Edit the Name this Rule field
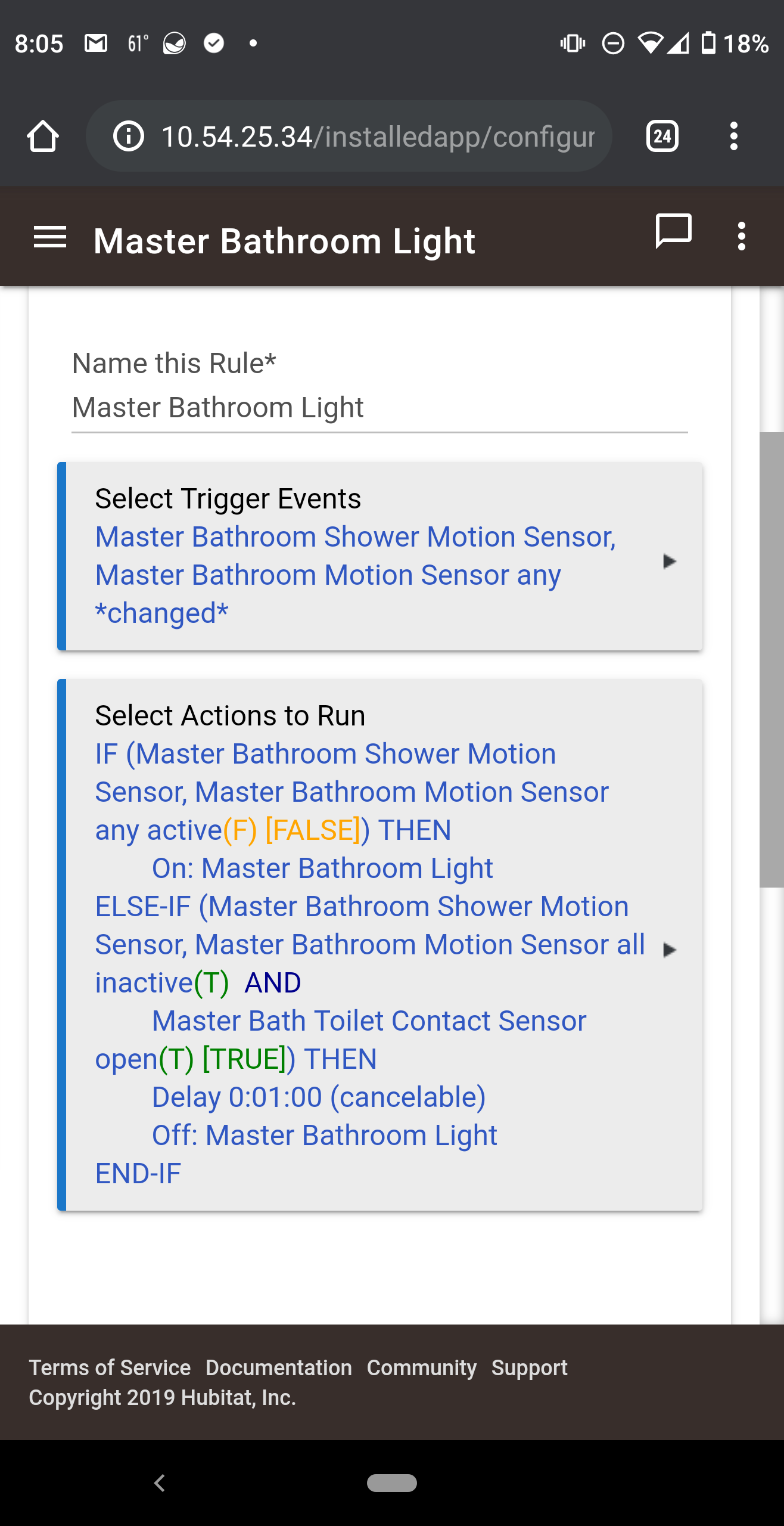This screenshot has width=784, height=1526. point(379,408)
